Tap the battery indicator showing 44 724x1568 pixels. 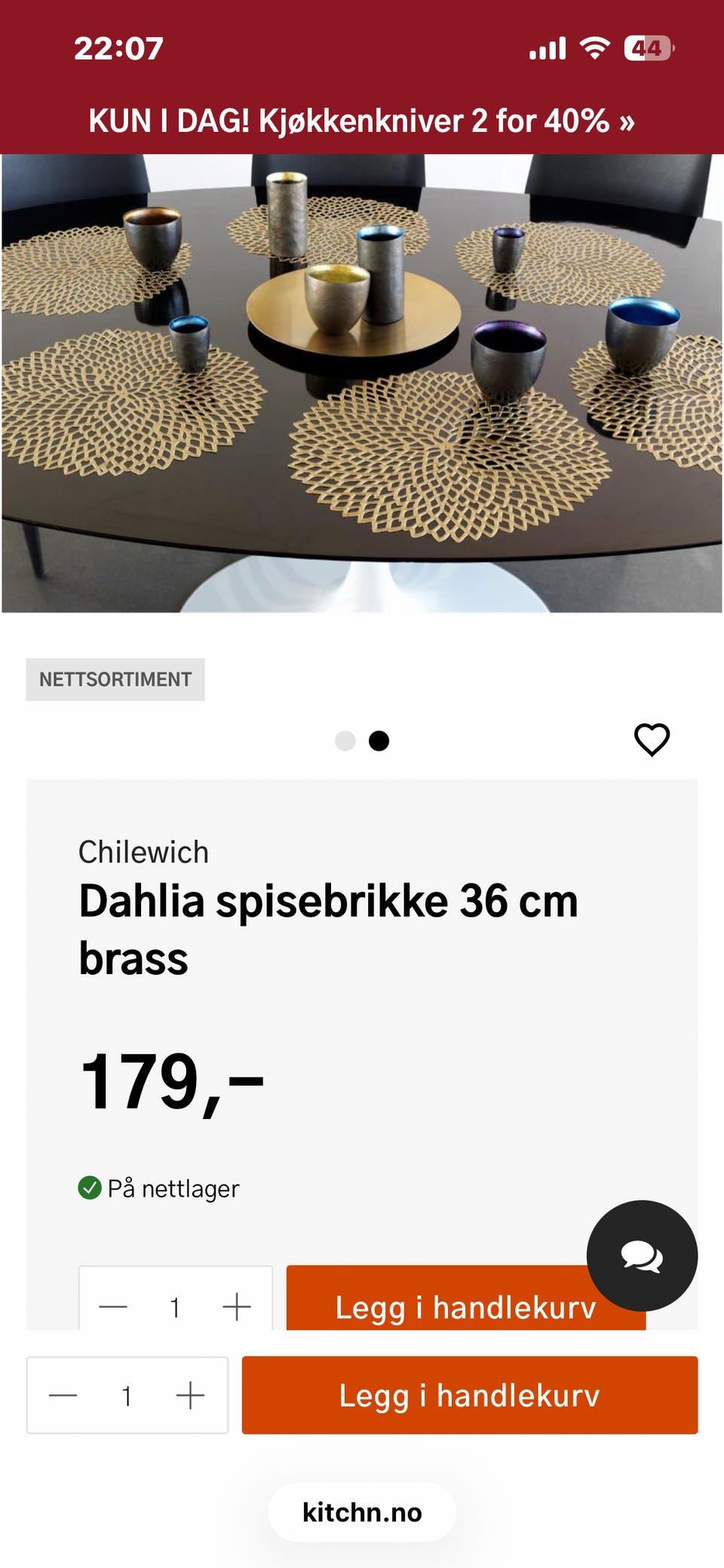pos(645,47)
